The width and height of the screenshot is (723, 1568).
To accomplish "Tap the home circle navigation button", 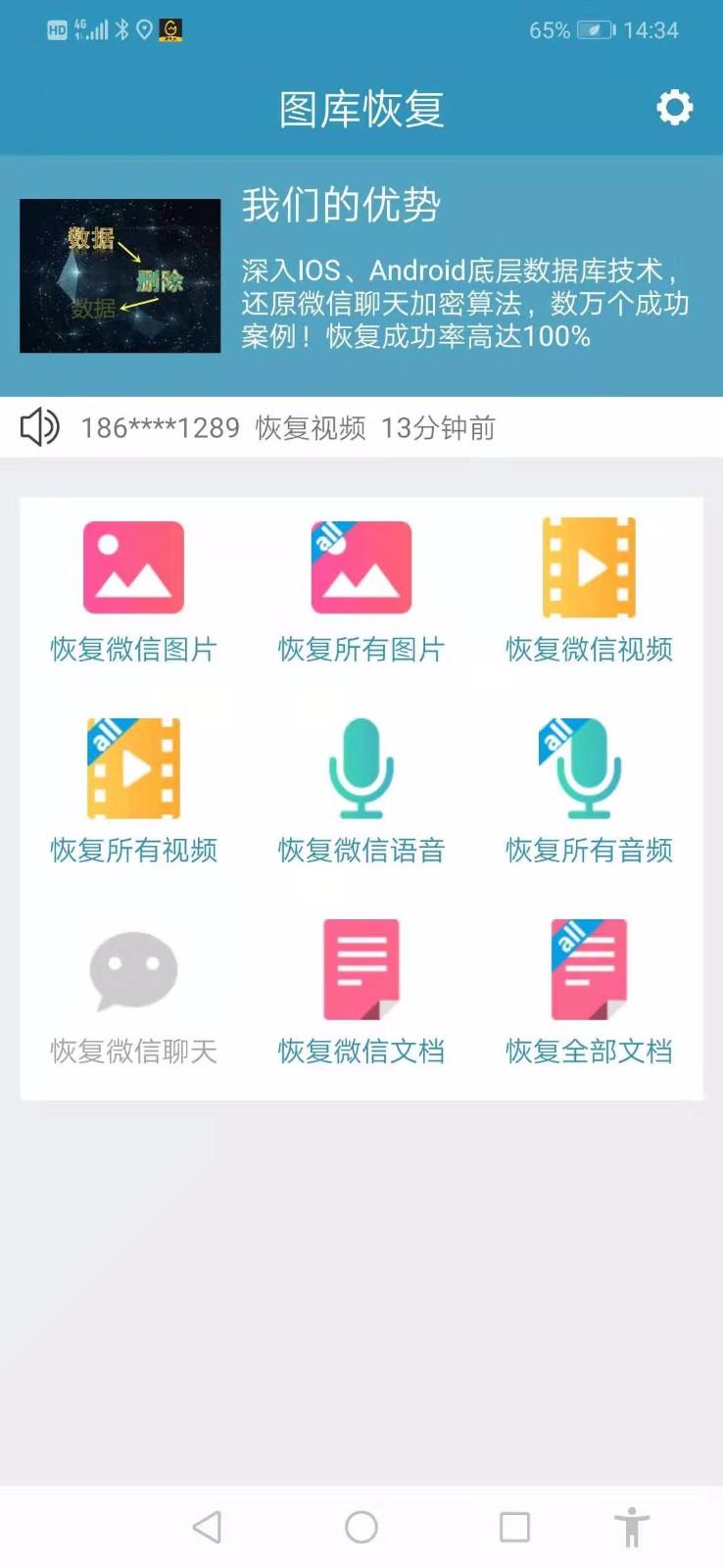I will click(361, 1527).
